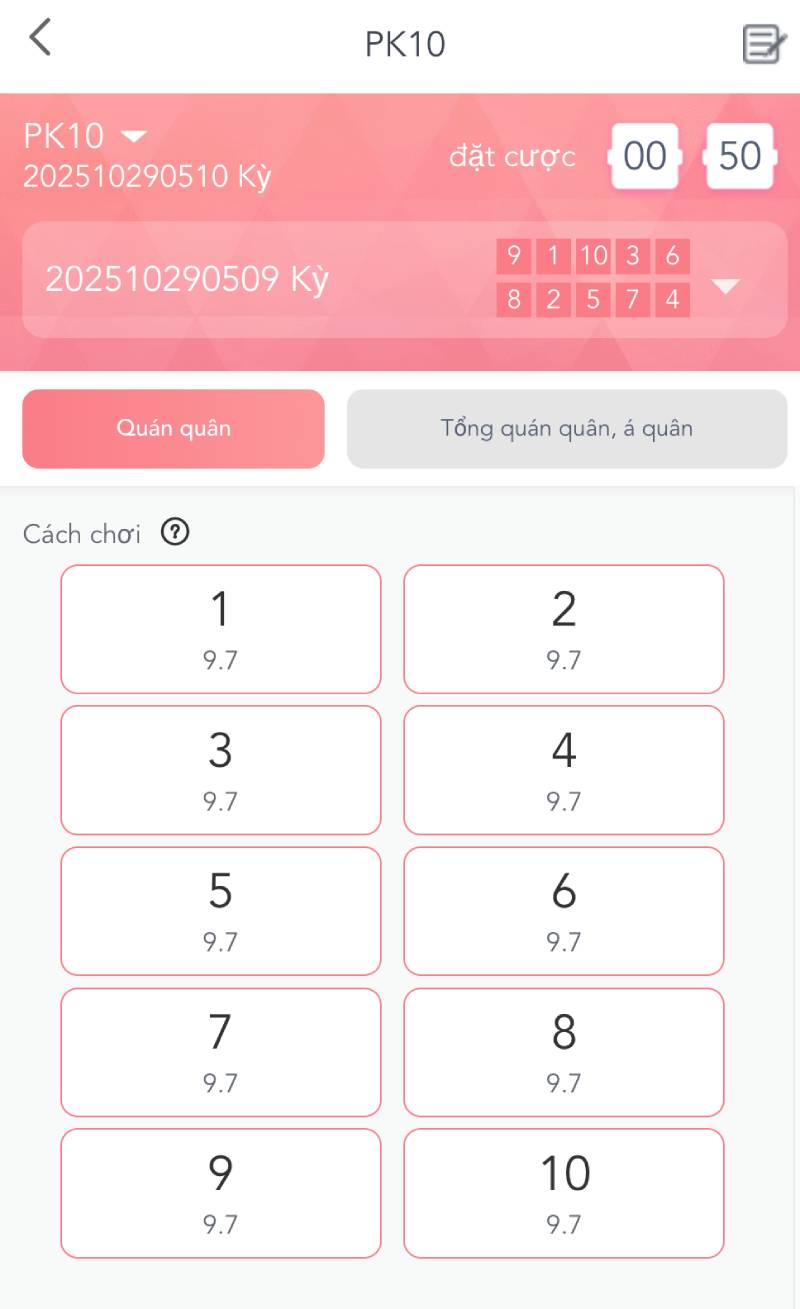The width and height of the screenshot is (800, 1309).
Task: Choose number 4 to bet on
Action: [564, 770]
